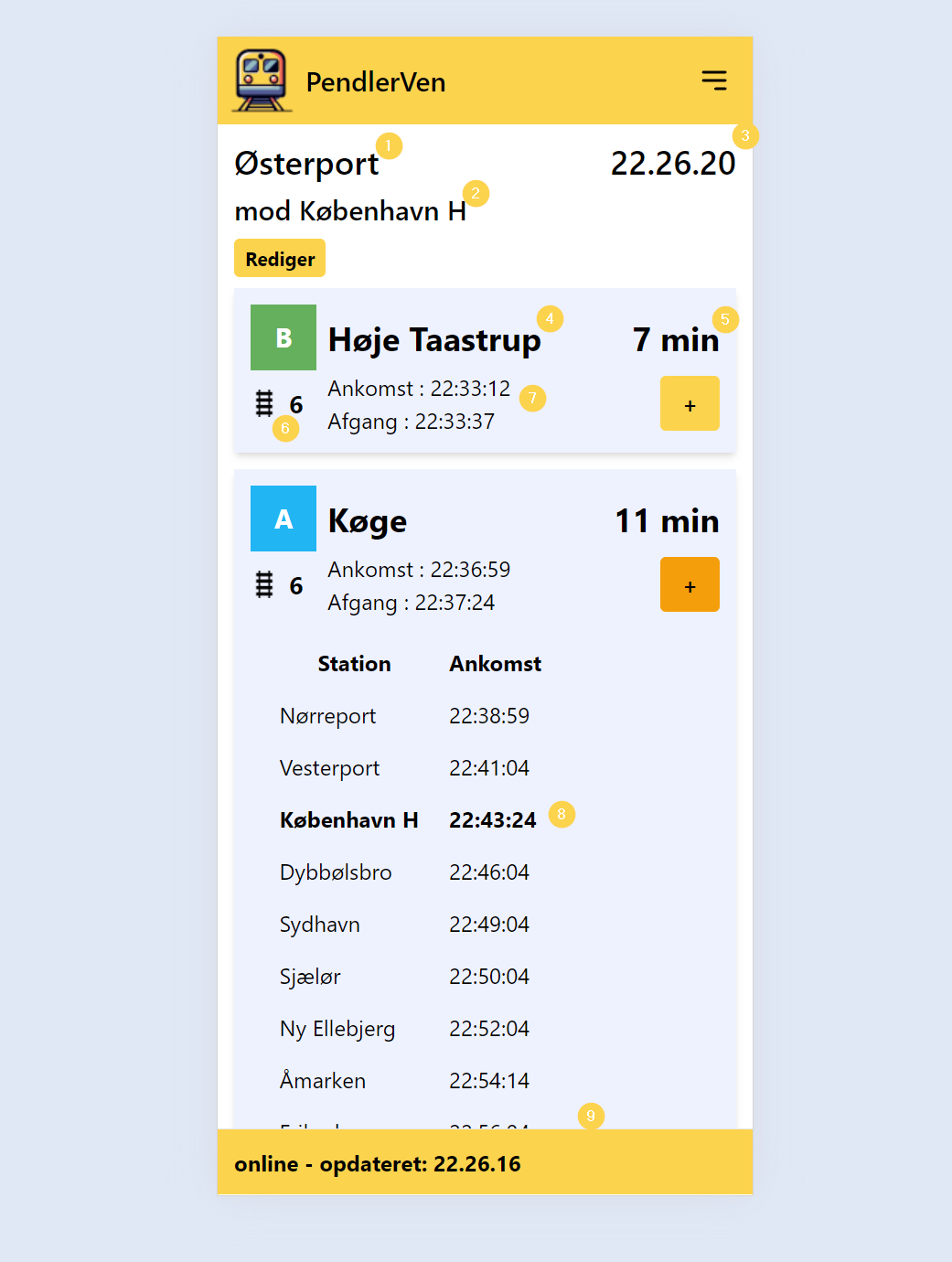Open the hamburger menu
The width and height of the screenshot is (952, 1262).
[713, 80]
